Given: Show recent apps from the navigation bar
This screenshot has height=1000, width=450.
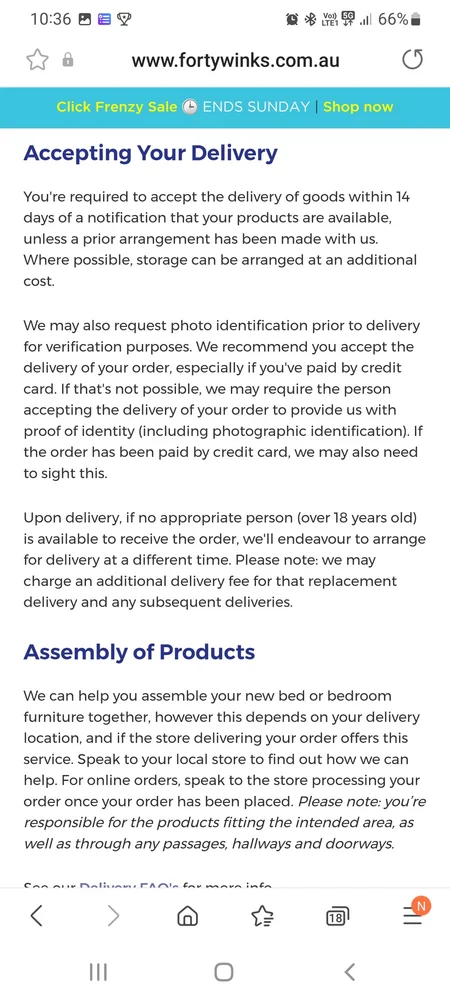Looking at the screenshot, I should (98, 972).
